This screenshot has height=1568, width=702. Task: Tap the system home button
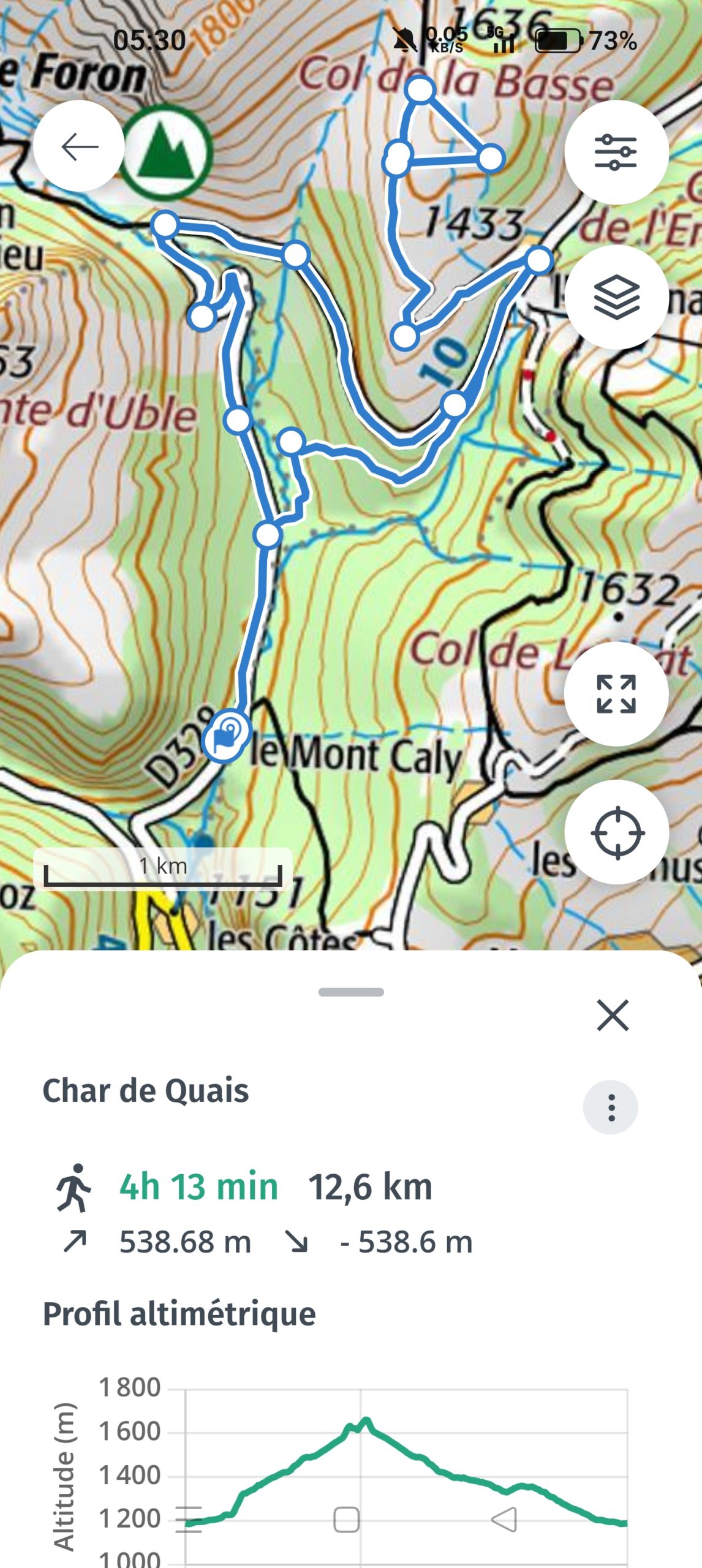pos(346,1519)
